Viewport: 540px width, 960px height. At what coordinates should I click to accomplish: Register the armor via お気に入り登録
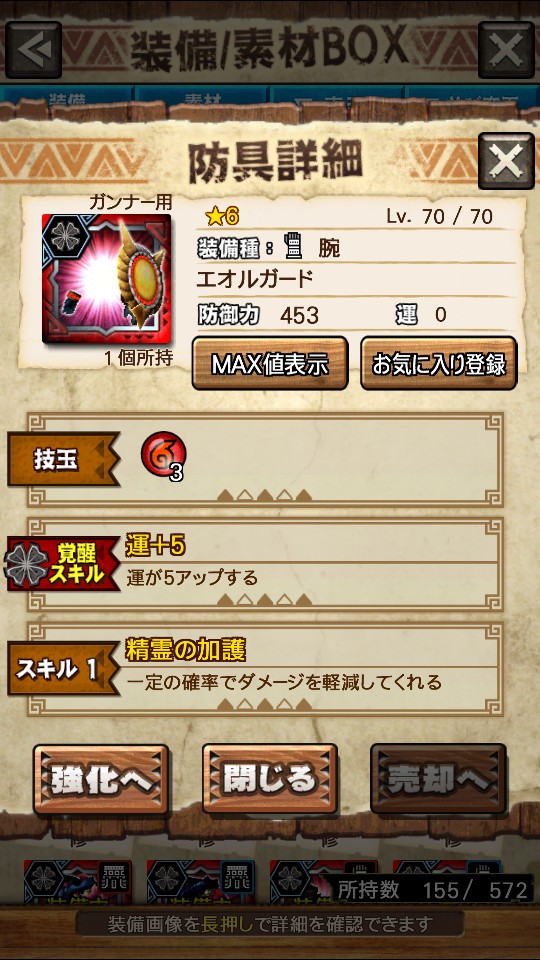click(438, 364)
